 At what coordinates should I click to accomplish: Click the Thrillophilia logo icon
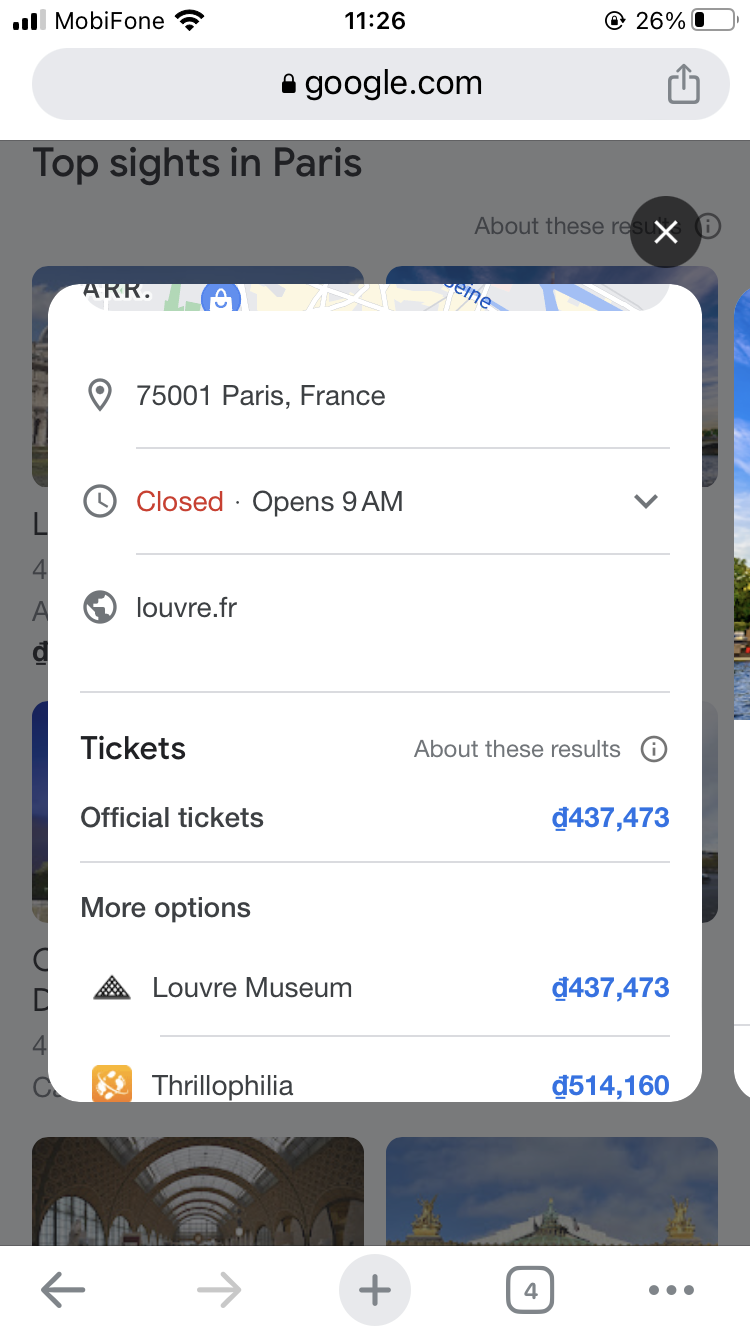(112, 1083)
